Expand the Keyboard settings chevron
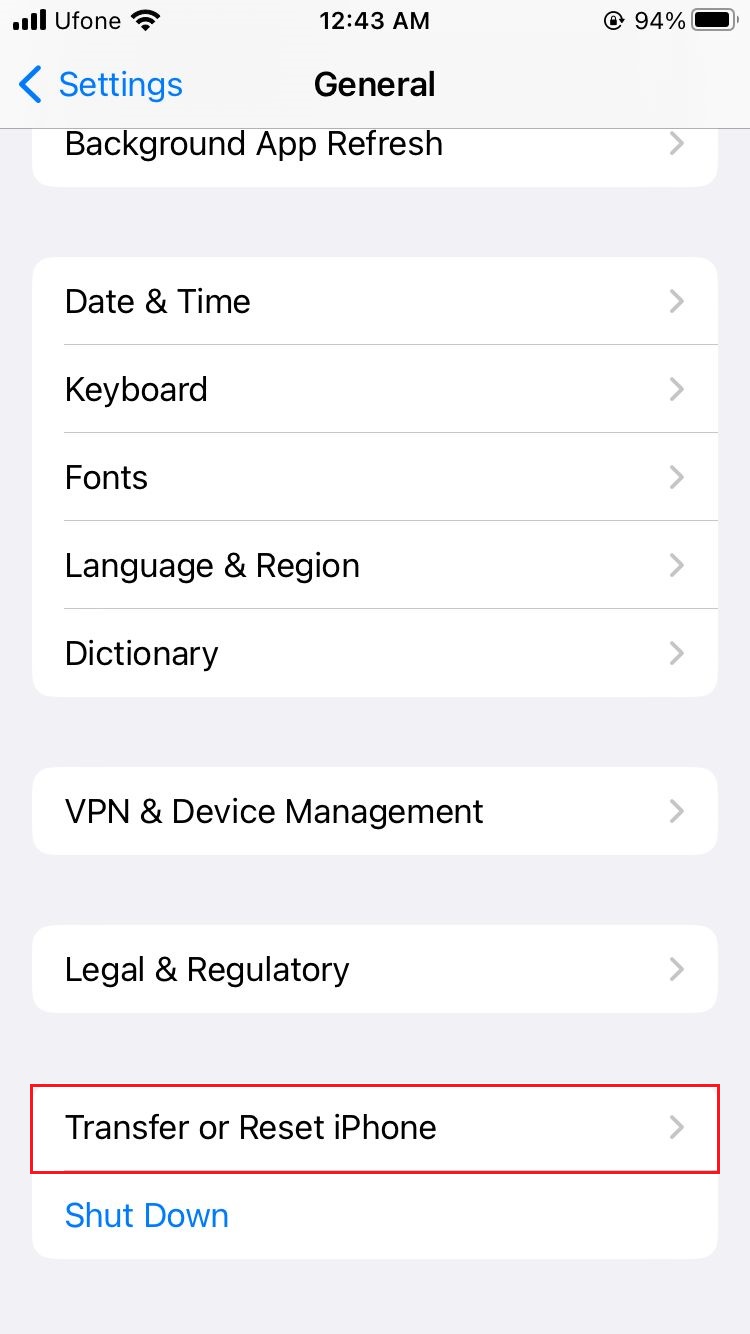 click(x=677, y=389)
